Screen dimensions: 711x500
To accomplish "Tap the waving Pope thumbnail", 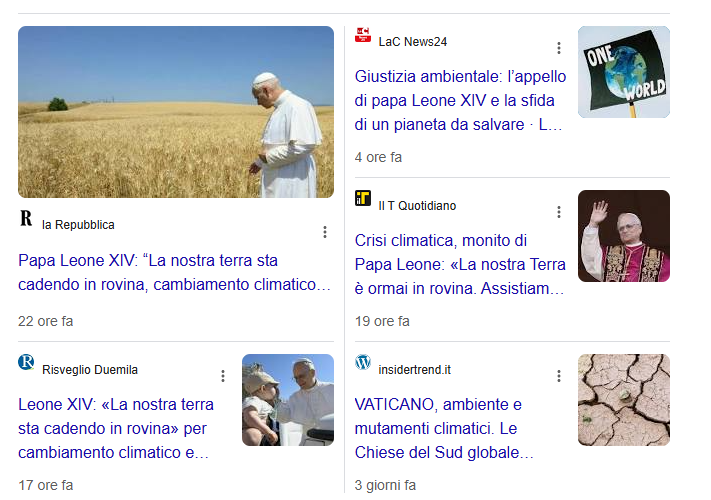I will click(623, 236).
